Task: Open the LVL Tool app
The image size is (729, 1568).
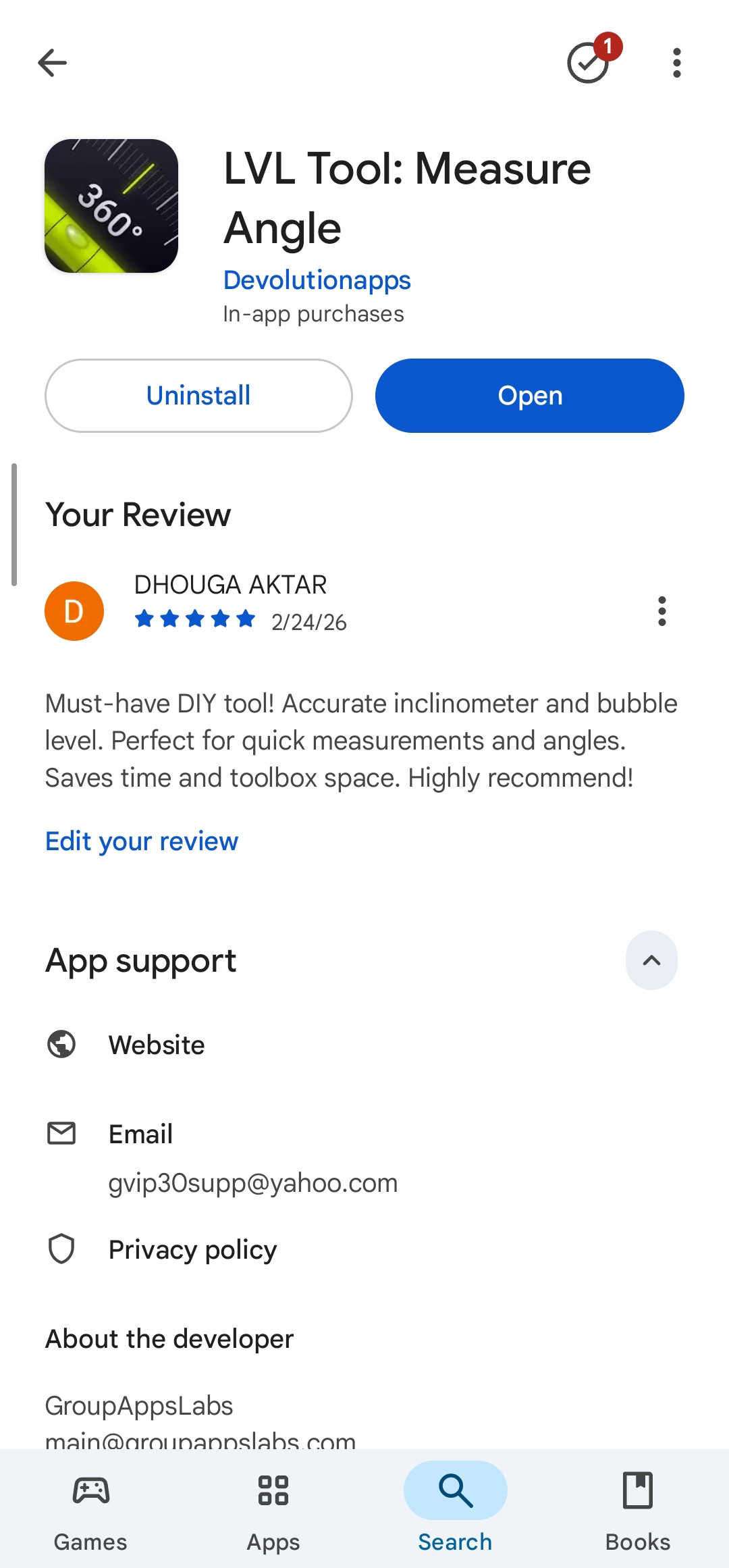Action: coord(529,396)
